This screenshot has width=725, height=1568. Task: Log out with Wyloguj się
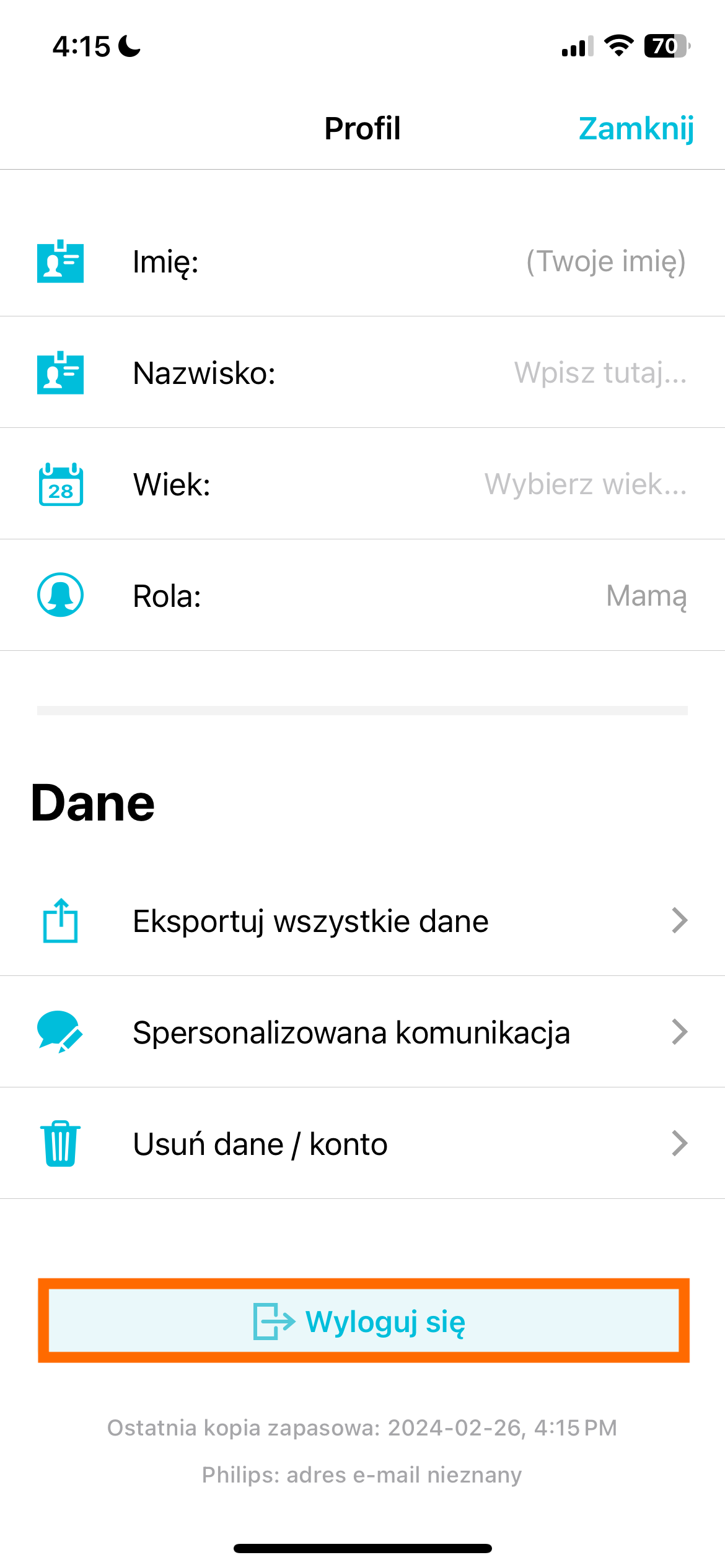click(x=363, y=1321)
